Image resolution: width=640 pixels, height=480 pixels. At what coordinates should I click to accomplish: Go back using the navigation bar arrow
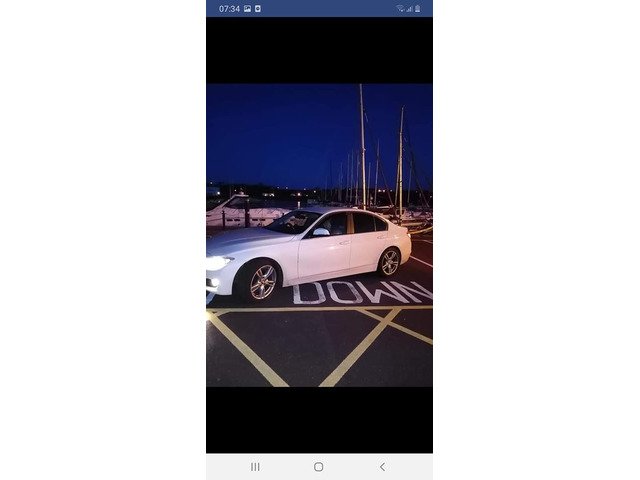pos(382,467)
